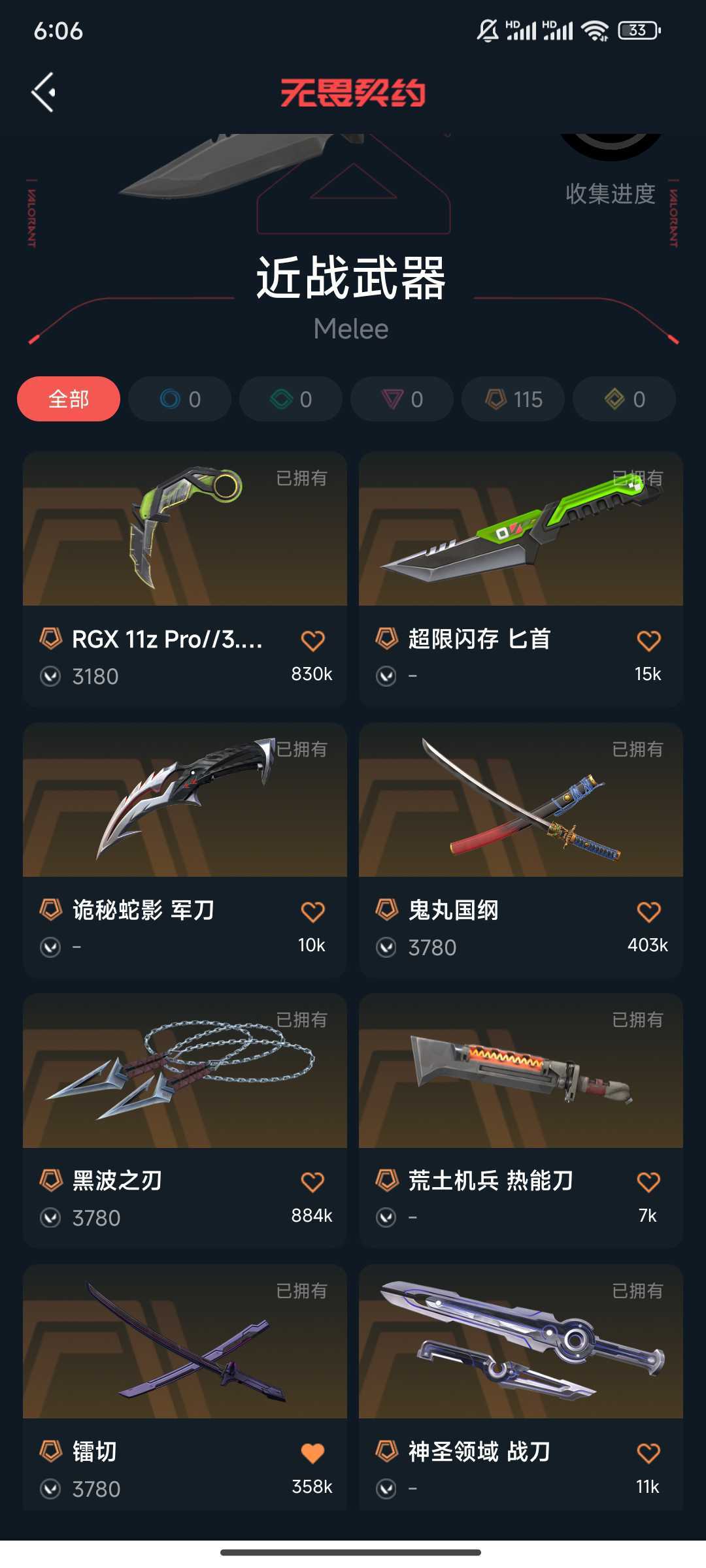Select the yellow diamond tier filter chip
This screenshot has width=706, height=1568.
point(624,399)
